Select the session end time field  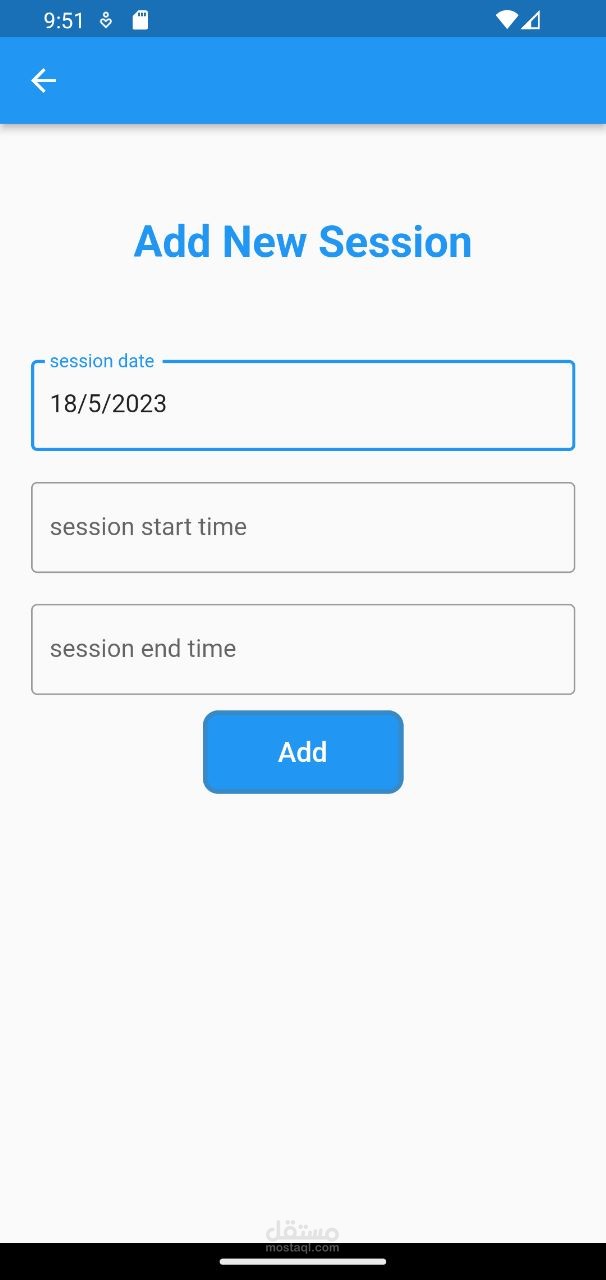click(303, 649)
